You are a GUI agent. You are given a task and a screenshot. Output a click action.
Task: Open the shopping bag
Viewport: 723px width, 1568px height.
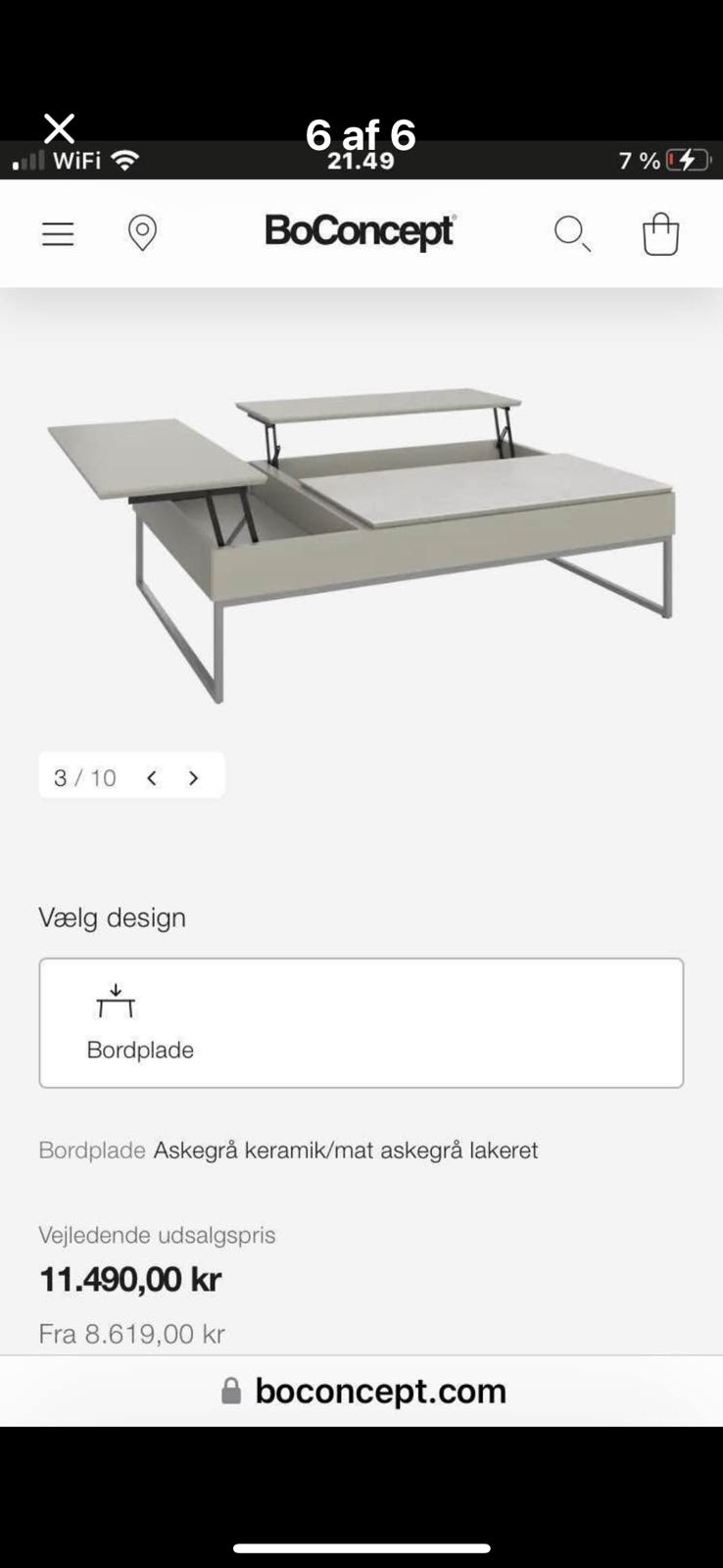coord(660,233)
